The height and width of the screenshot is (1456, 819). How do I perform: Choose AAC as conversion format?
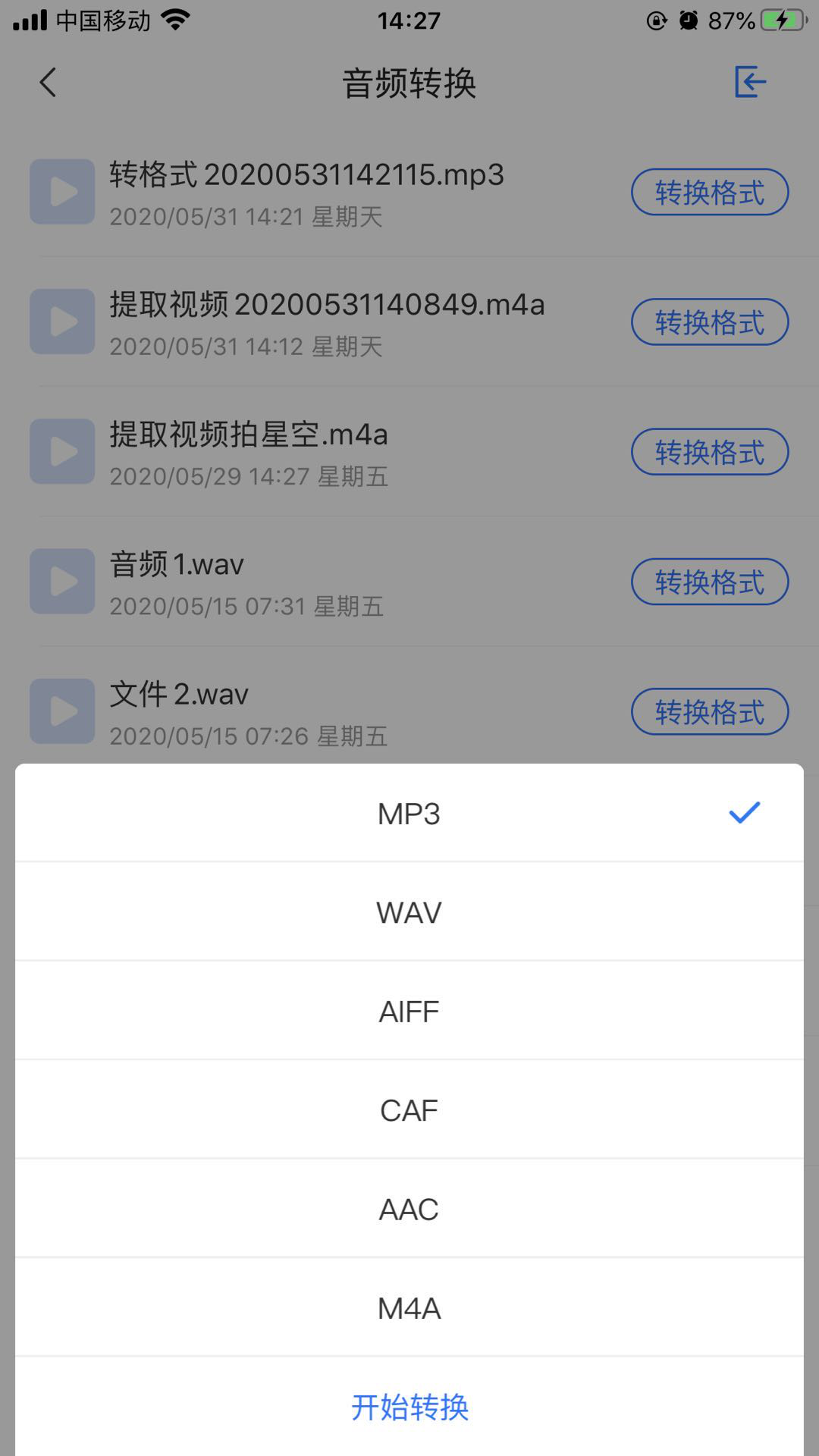(409, 1210)
